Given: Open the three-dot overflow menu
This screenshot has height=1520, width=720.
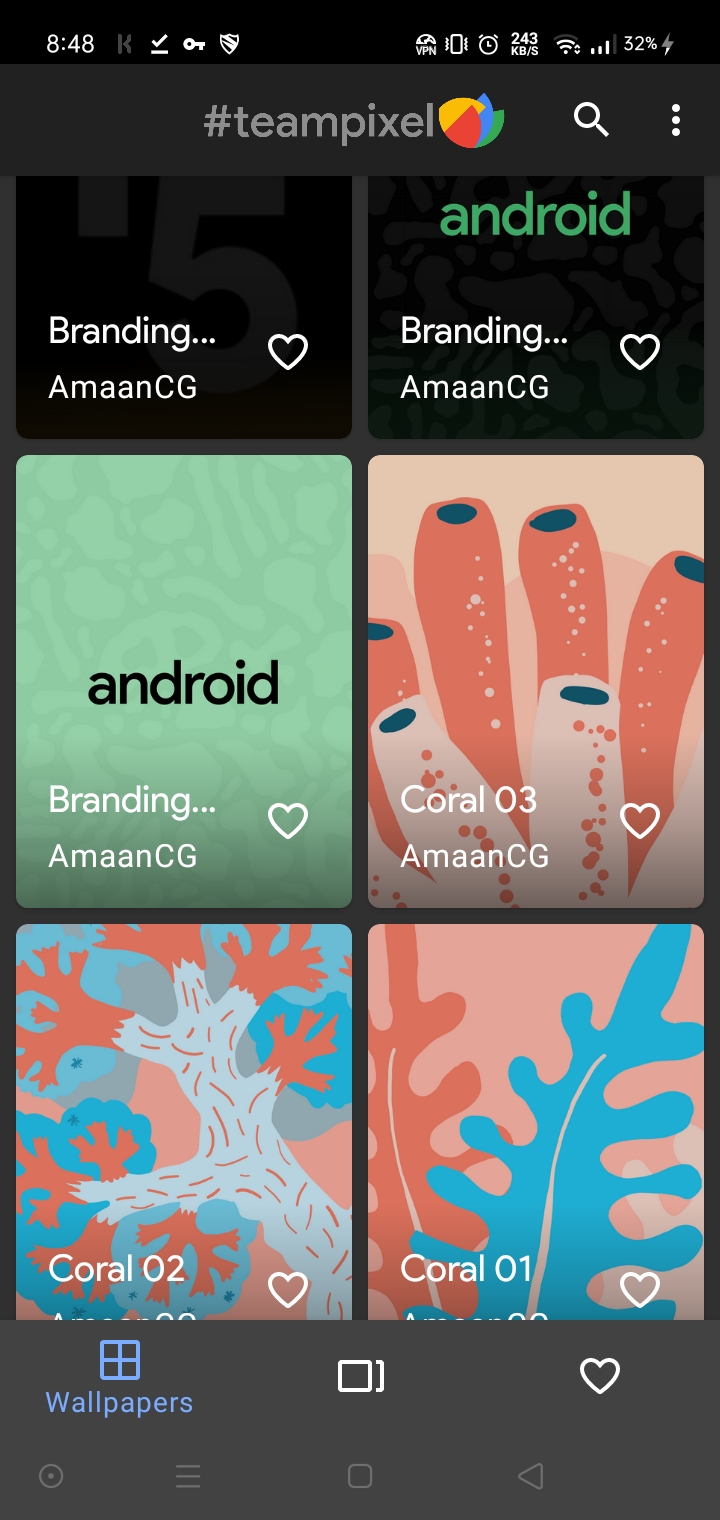Looking at the screenshot, I should (x=675, y=119).
